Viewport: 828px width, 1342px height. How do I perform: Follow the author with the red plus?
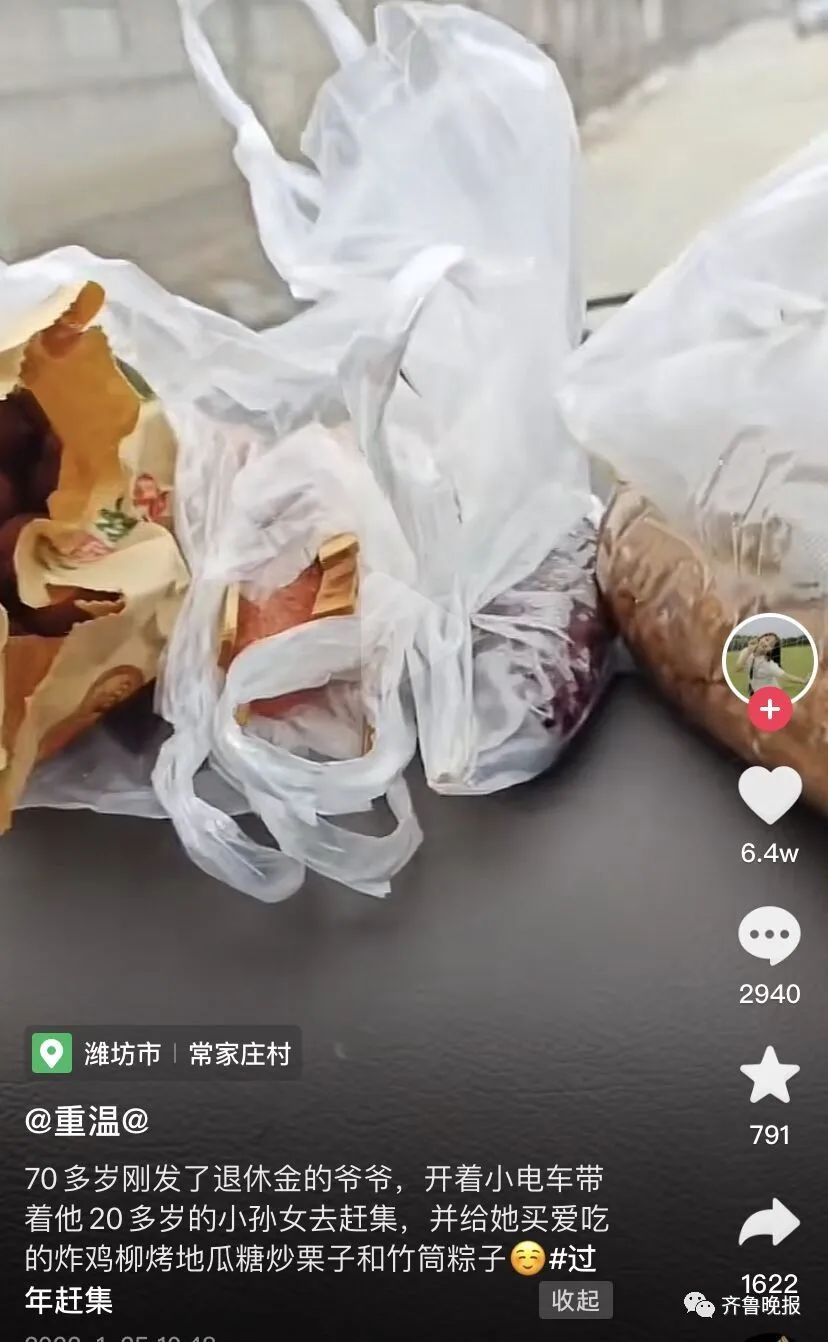(x=769, y=711)
